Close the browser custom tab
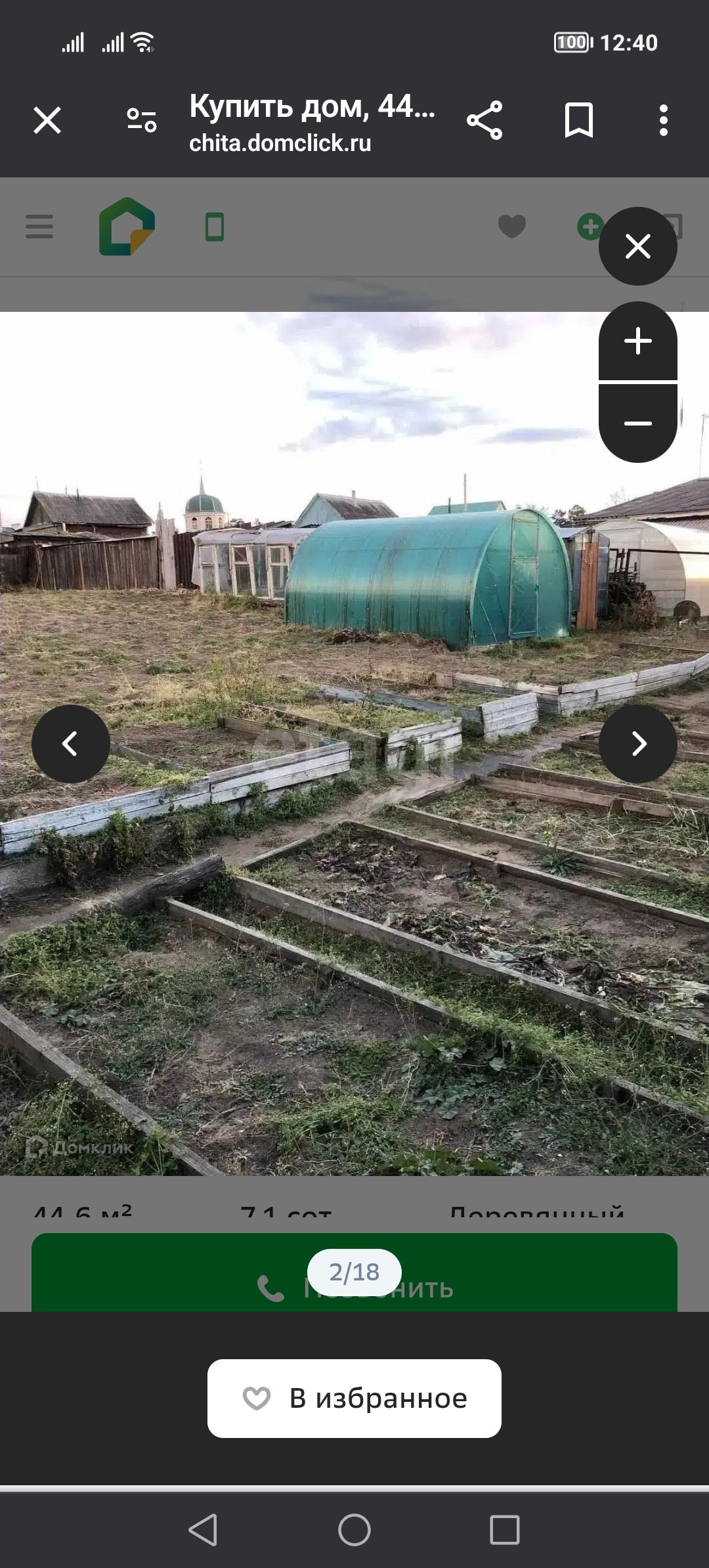 tap(47, 121)
